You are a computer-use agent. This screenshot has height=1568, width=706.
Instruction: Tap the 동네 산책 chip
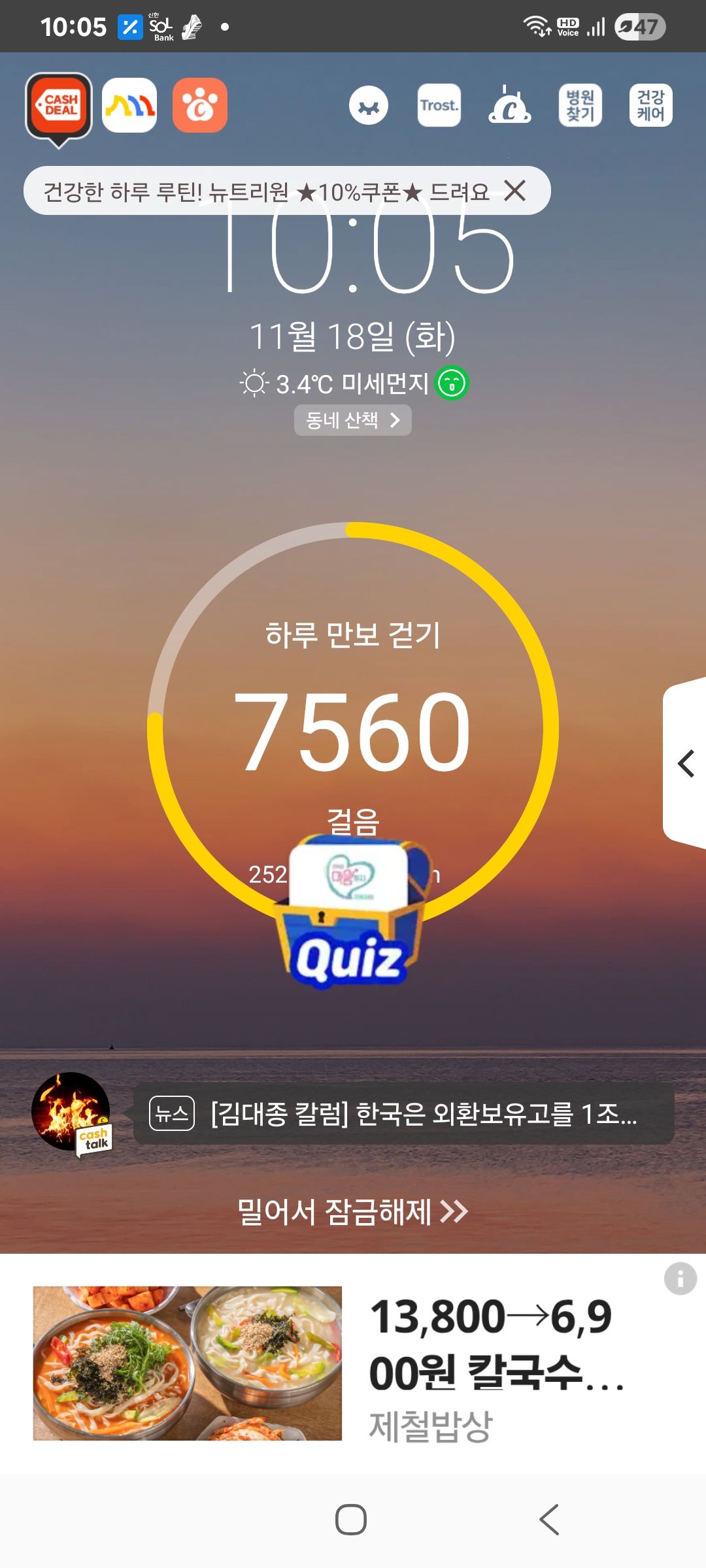click(352, 419)
